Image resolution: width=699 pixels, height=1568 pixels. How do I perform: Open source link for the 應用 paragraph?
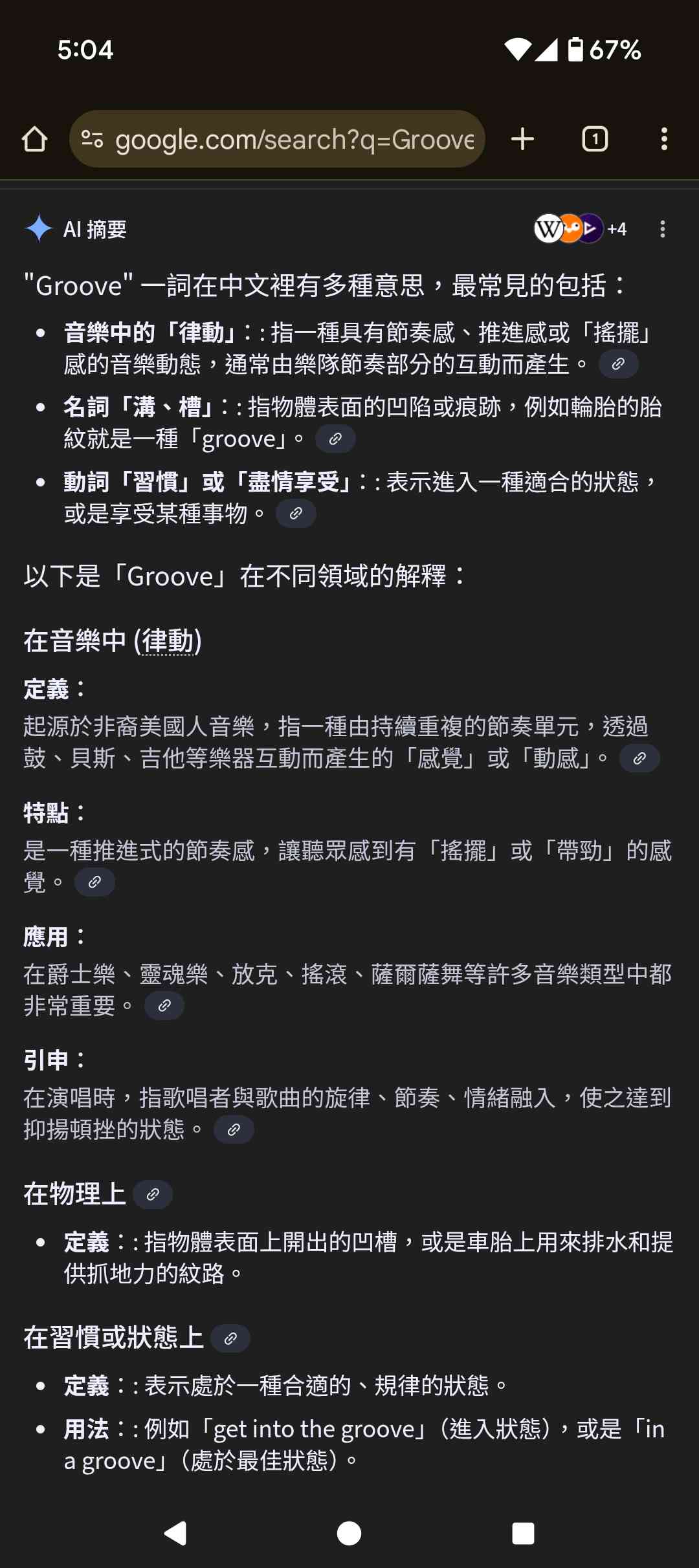[164, 1006]
